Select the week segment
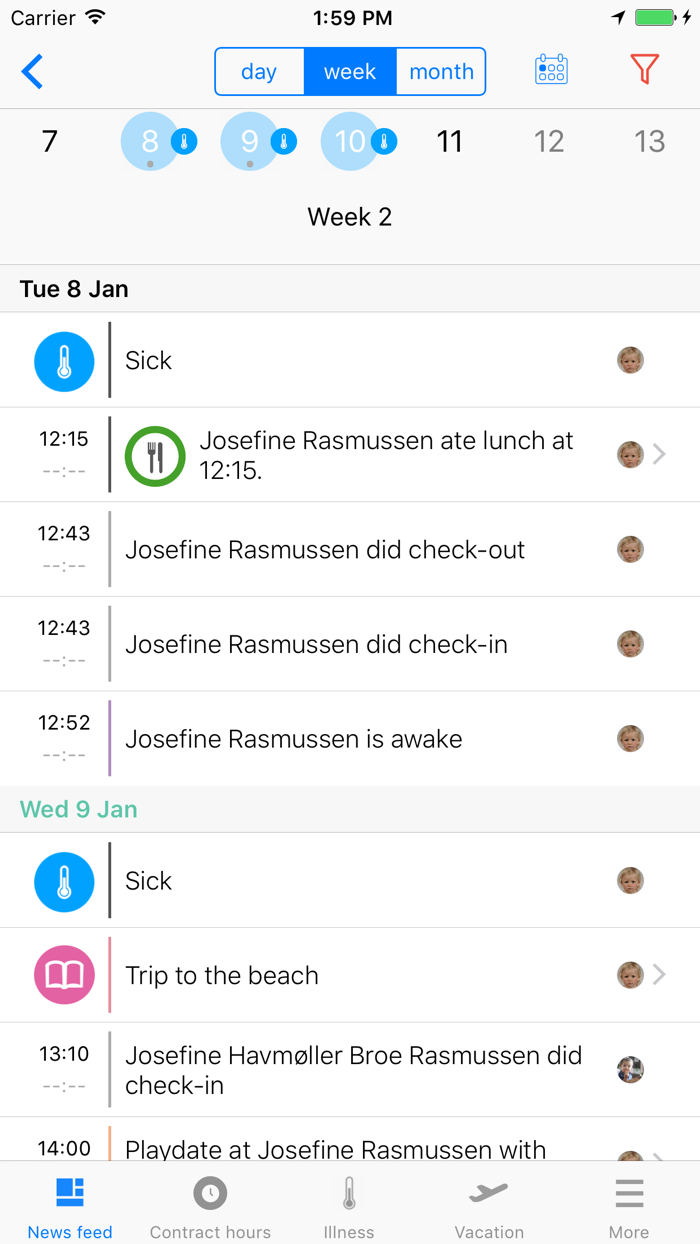The height and width of the screenshot is (1244, 700). (350, 72)
